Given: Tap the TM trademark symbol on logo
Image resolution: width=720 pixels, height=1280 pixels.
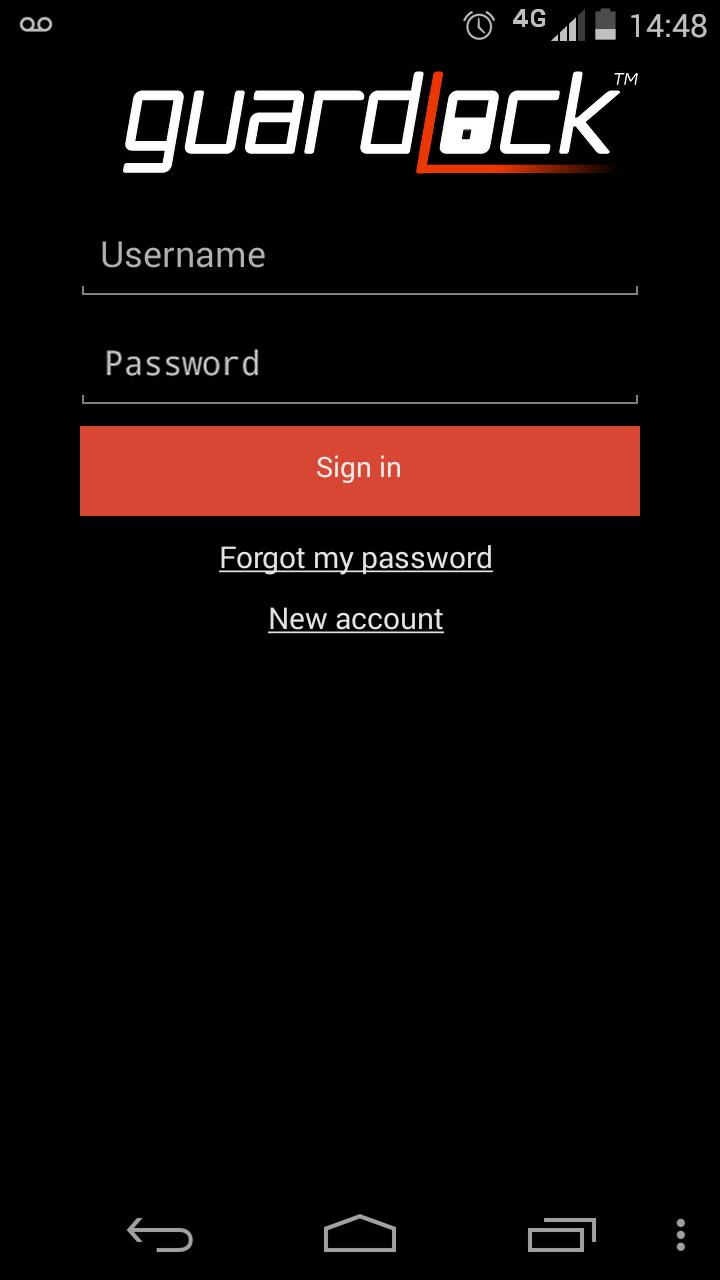Looking at the screenshot, I should click(627, 78).
